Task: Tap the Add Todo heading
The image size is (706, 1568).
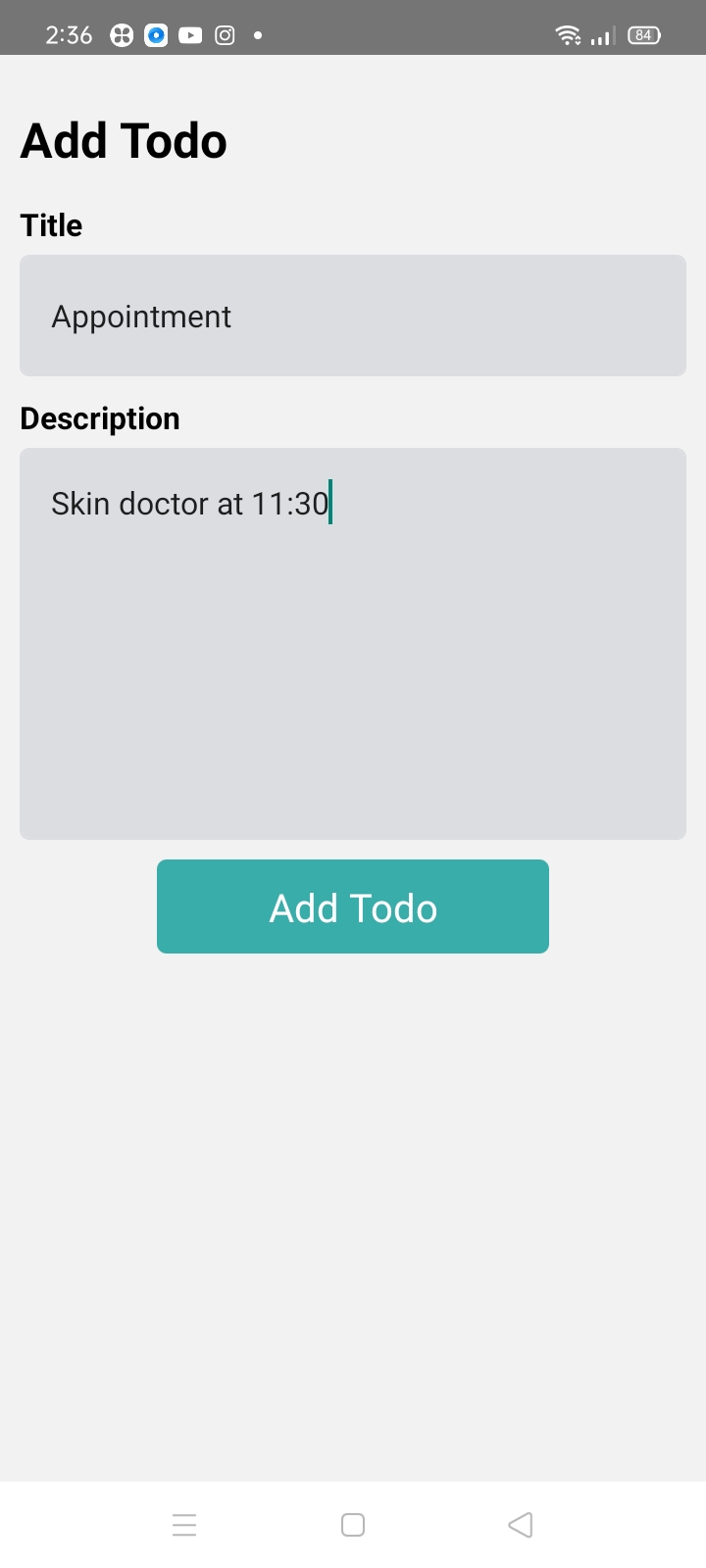Action: point(124,139)
